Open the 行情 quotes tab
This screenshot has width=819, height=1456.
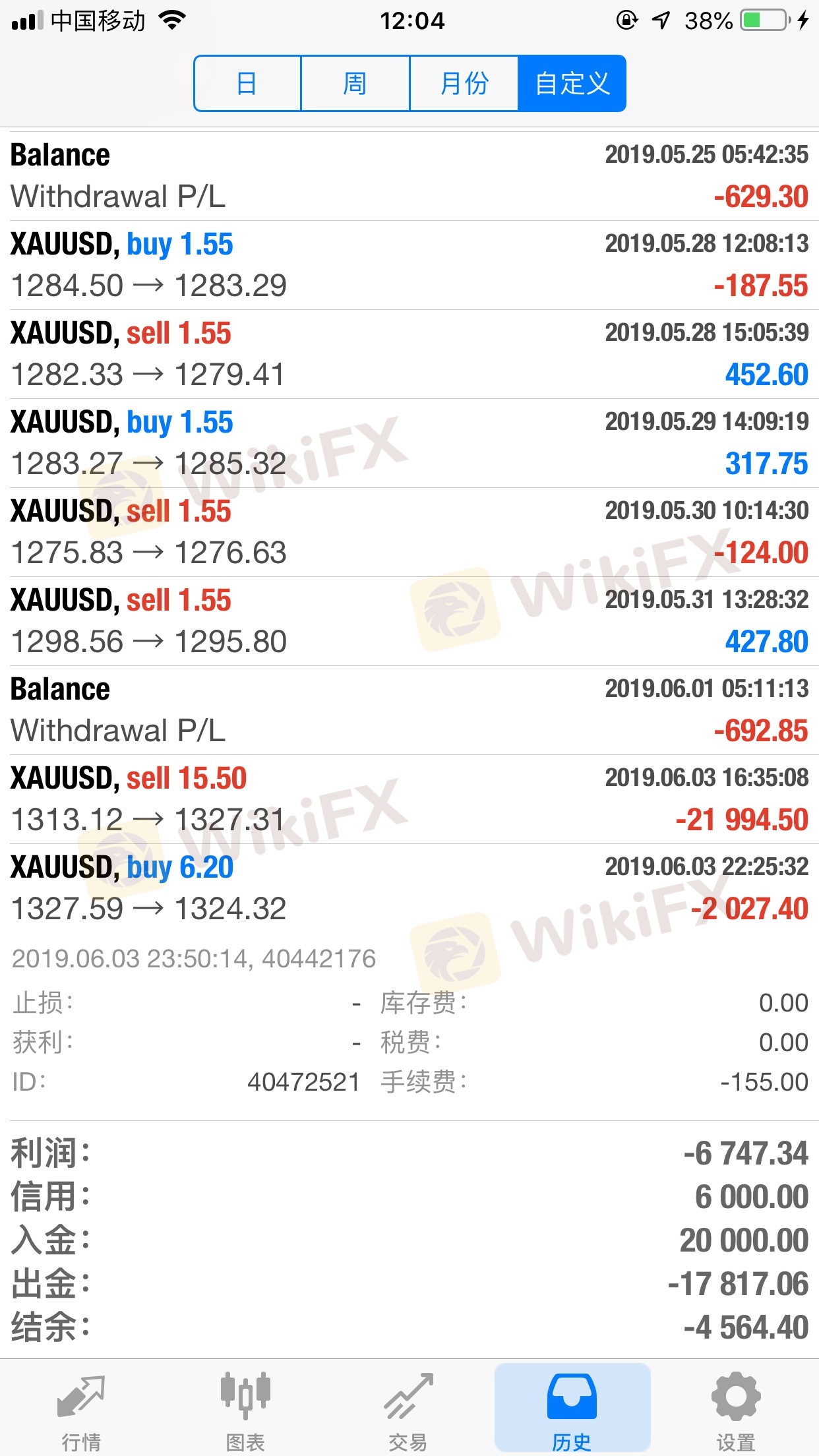[81, 1409]
